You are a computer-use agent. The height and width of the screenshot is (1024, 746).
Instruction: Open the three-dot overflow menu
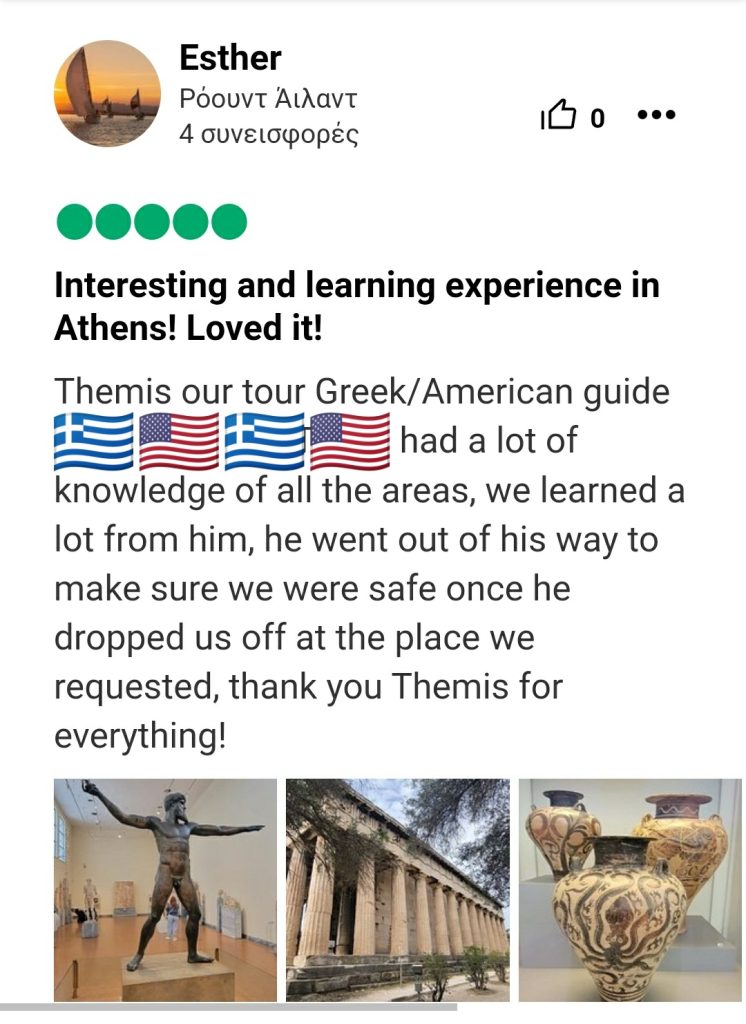[x=656, y=115]
